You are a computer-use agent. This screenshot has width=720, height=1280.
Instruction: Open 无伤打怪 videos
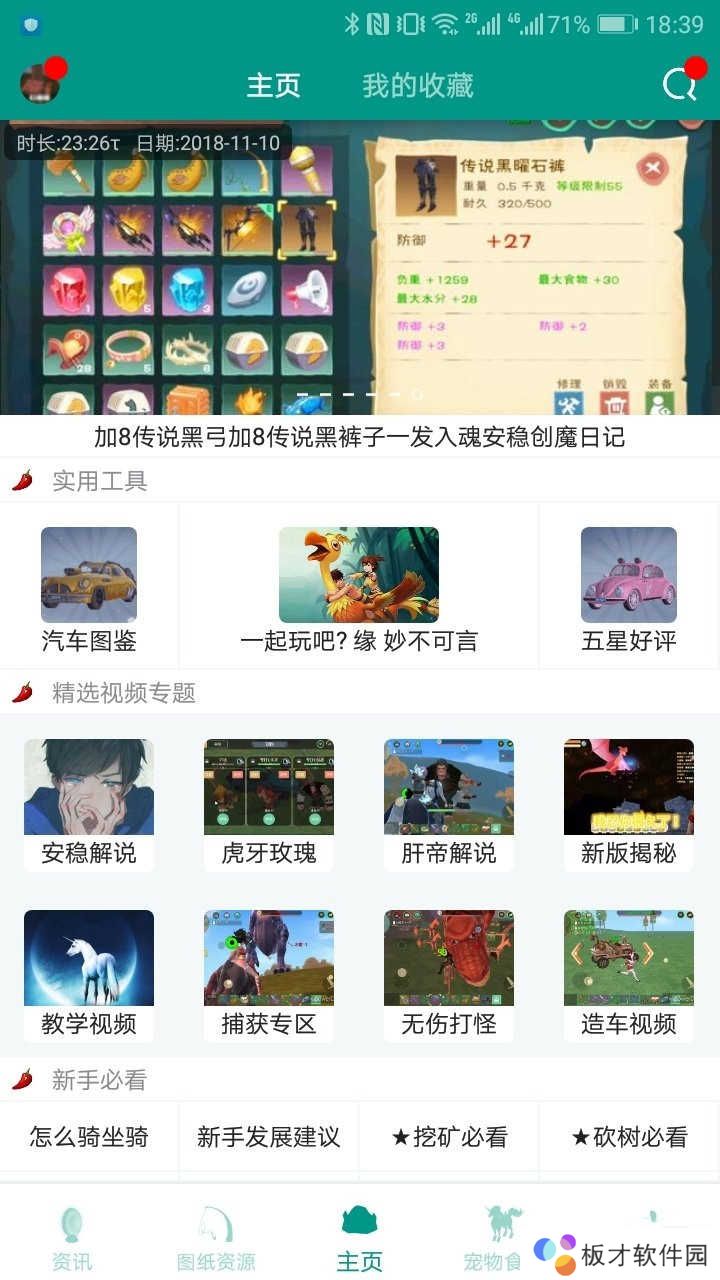click(x=449, y=974)
